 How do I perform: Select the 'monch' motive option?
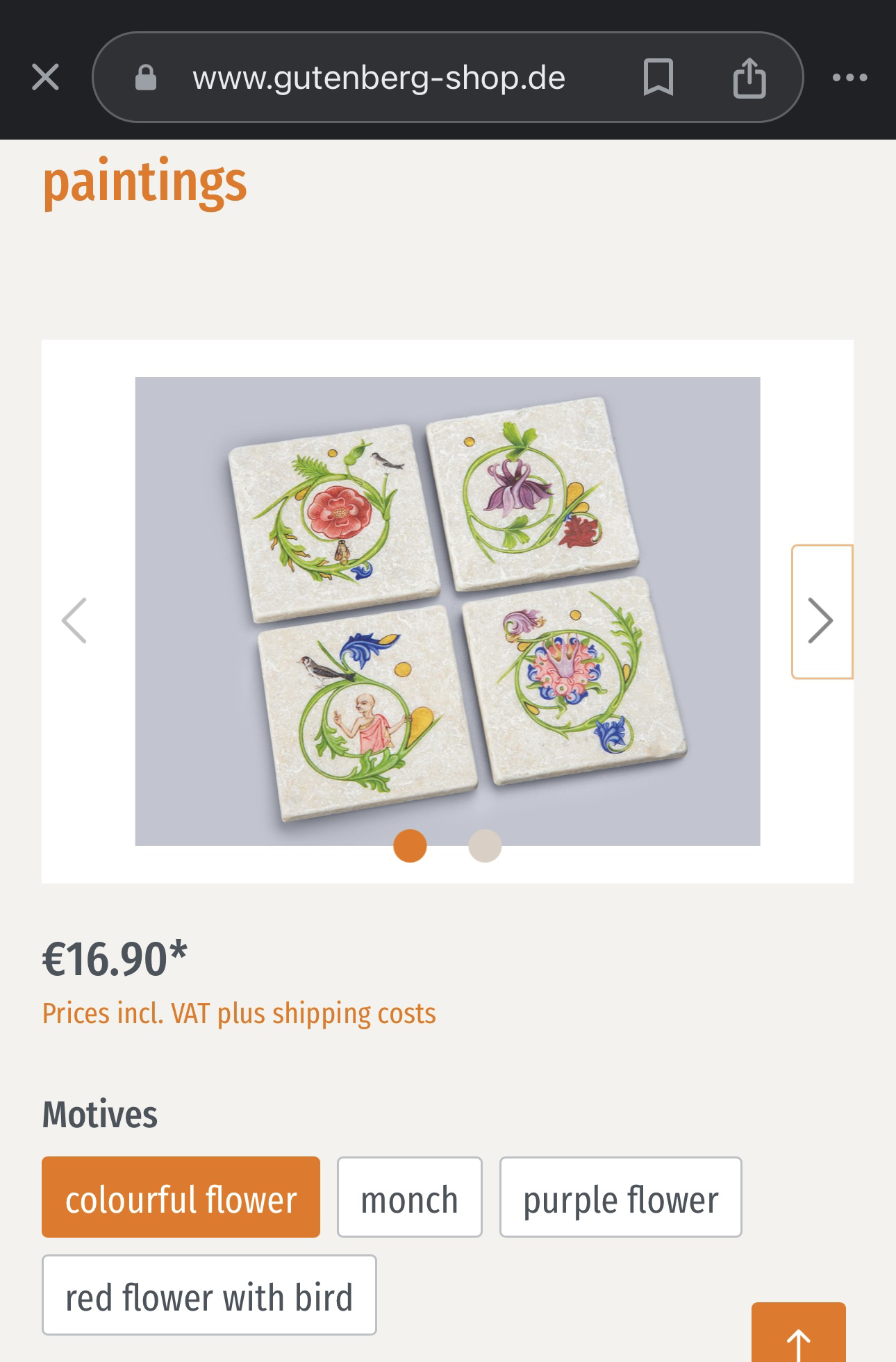tap(408, 1197)
